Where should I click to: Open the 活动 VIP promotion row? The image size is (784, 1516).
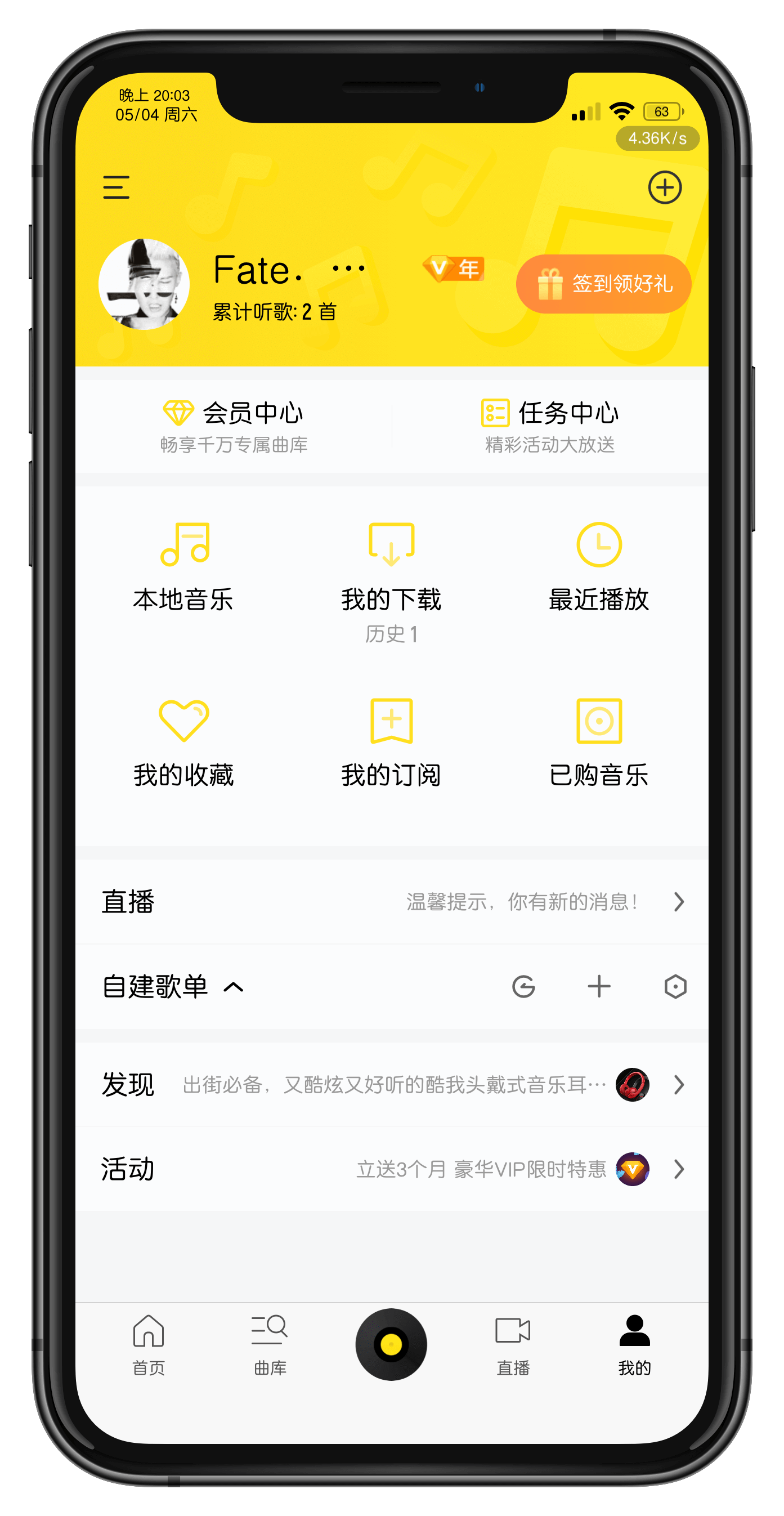click(x=391, y=1169)
